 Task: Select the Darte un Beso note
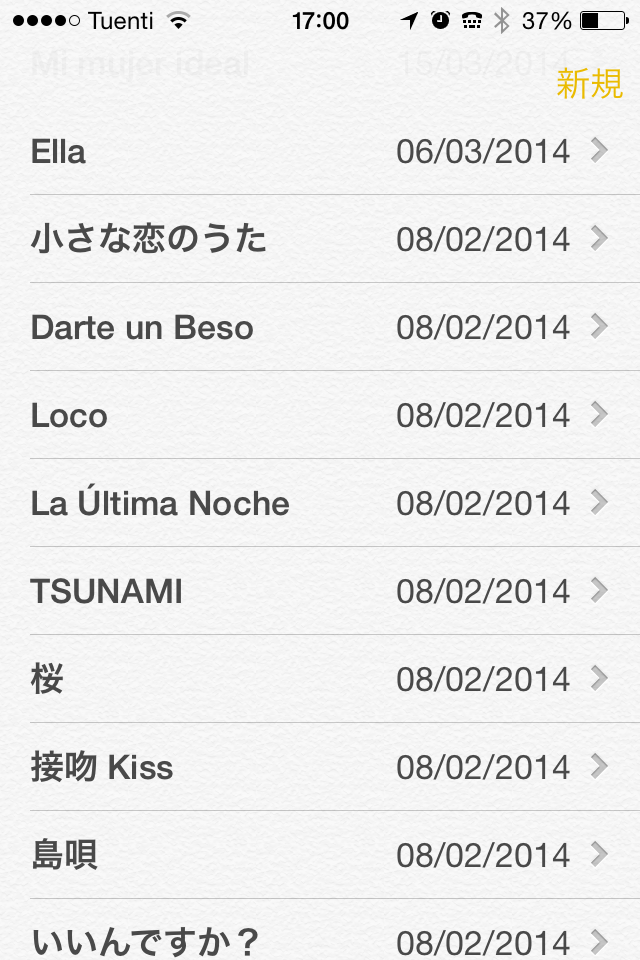click(x=320, y=327)
